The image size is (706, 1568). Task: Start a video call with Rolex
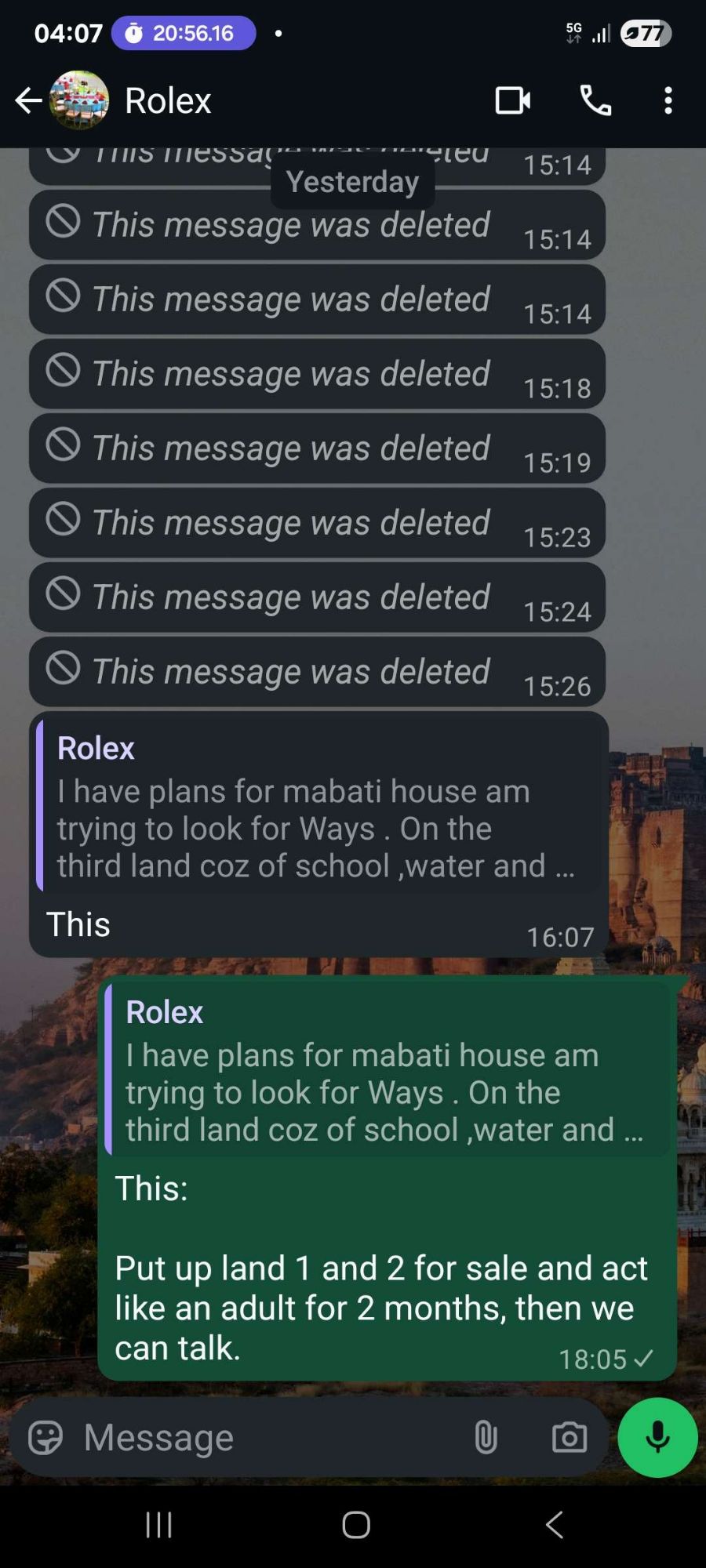513,100
